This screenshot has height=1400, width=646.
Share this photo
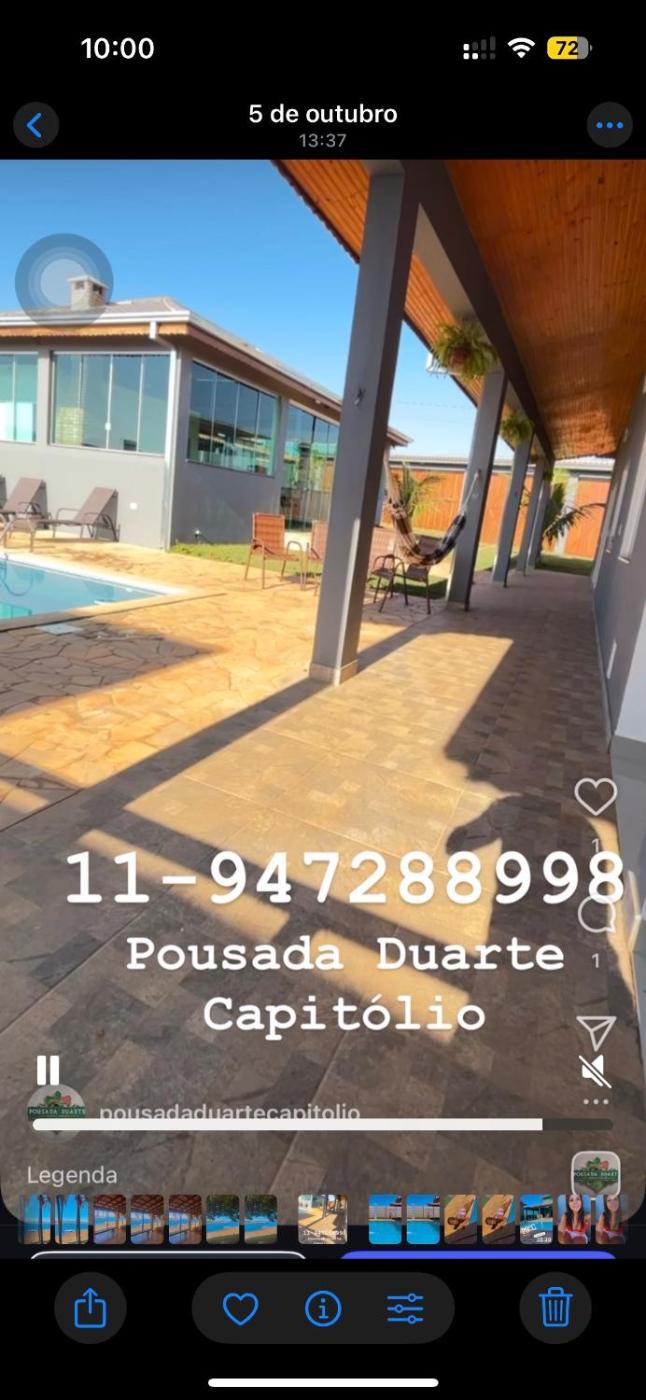[90, 1307]
